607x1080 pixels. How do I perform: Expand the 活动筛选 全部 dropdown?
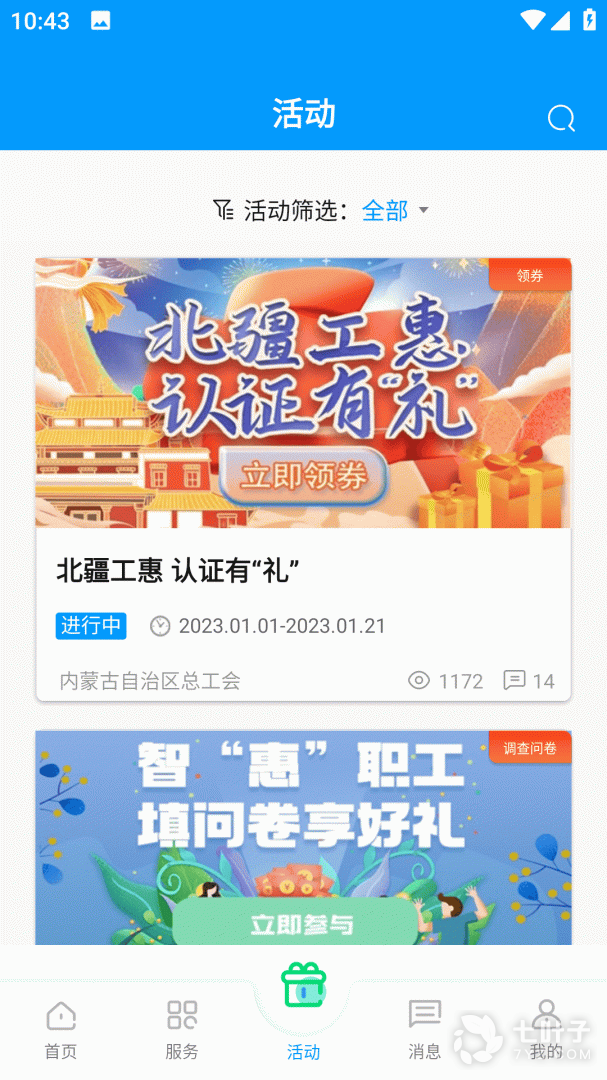tap(395, 210)
